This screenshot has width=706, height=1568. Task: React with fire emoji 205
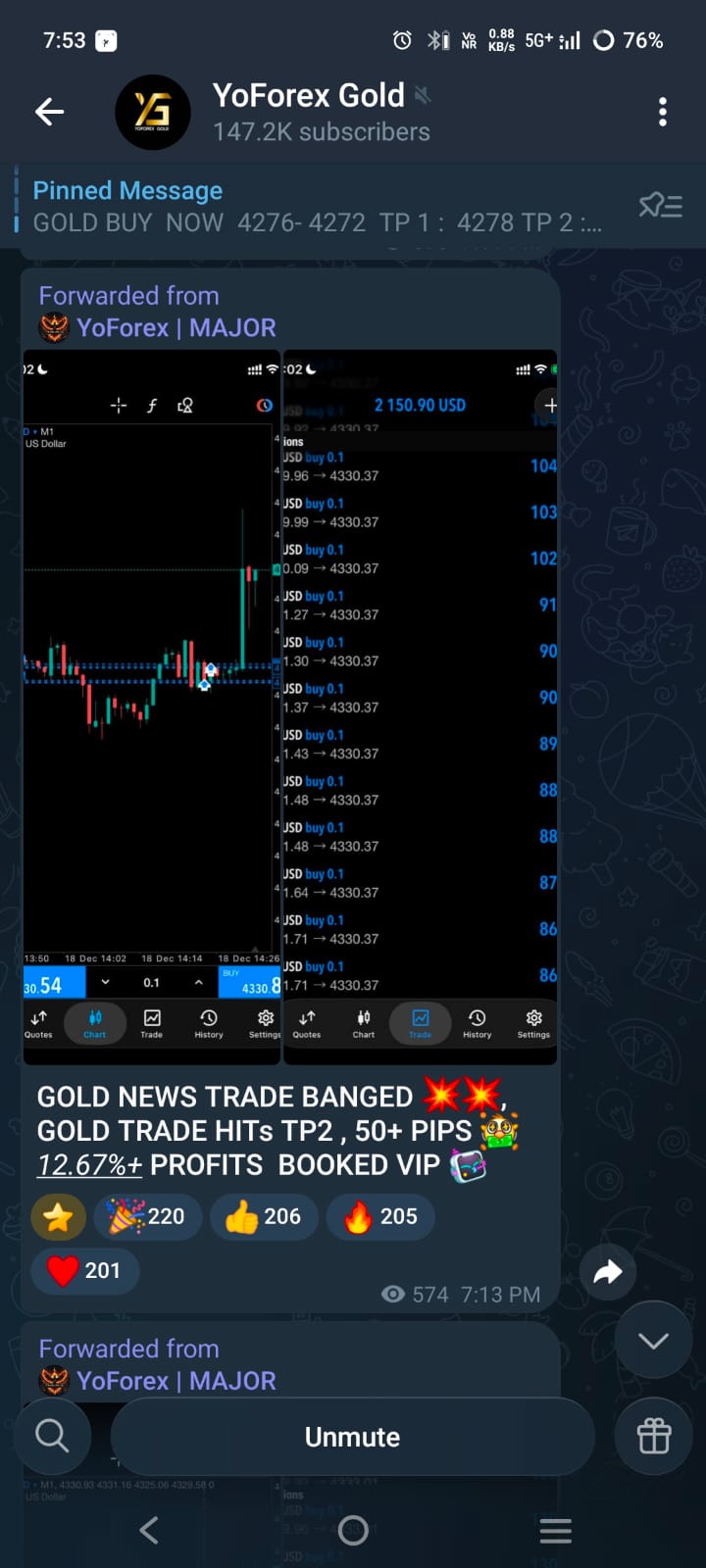379,1217
